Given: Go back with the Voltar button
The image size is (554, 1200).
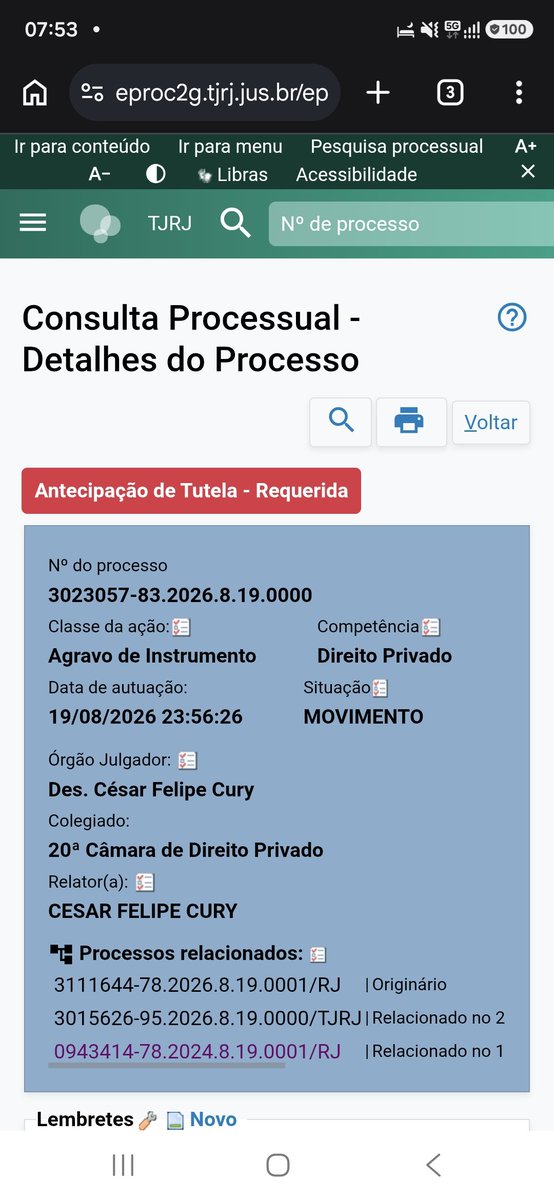Looking at the screenshot, I should click(x=491, y=422).
